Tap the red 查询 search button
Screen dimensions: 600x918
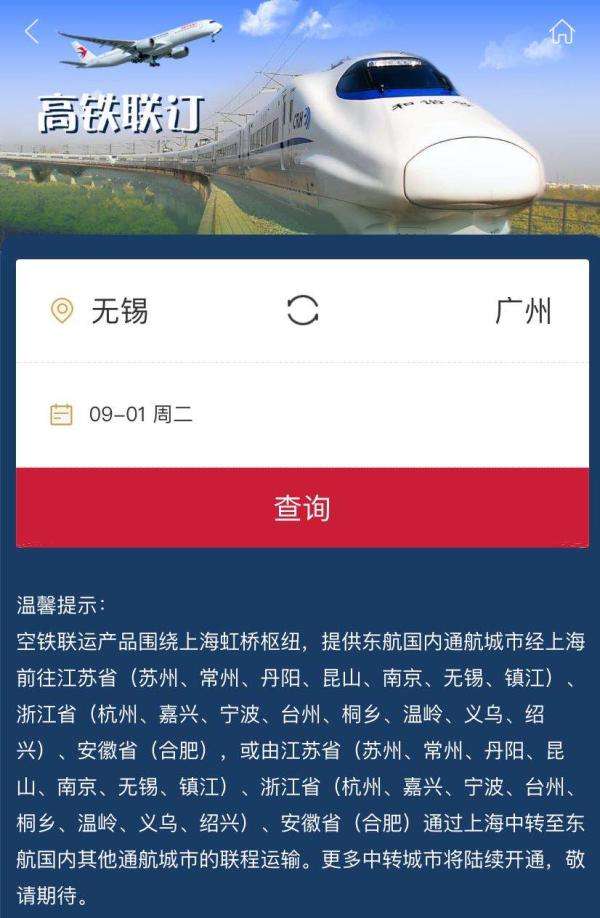302,508
